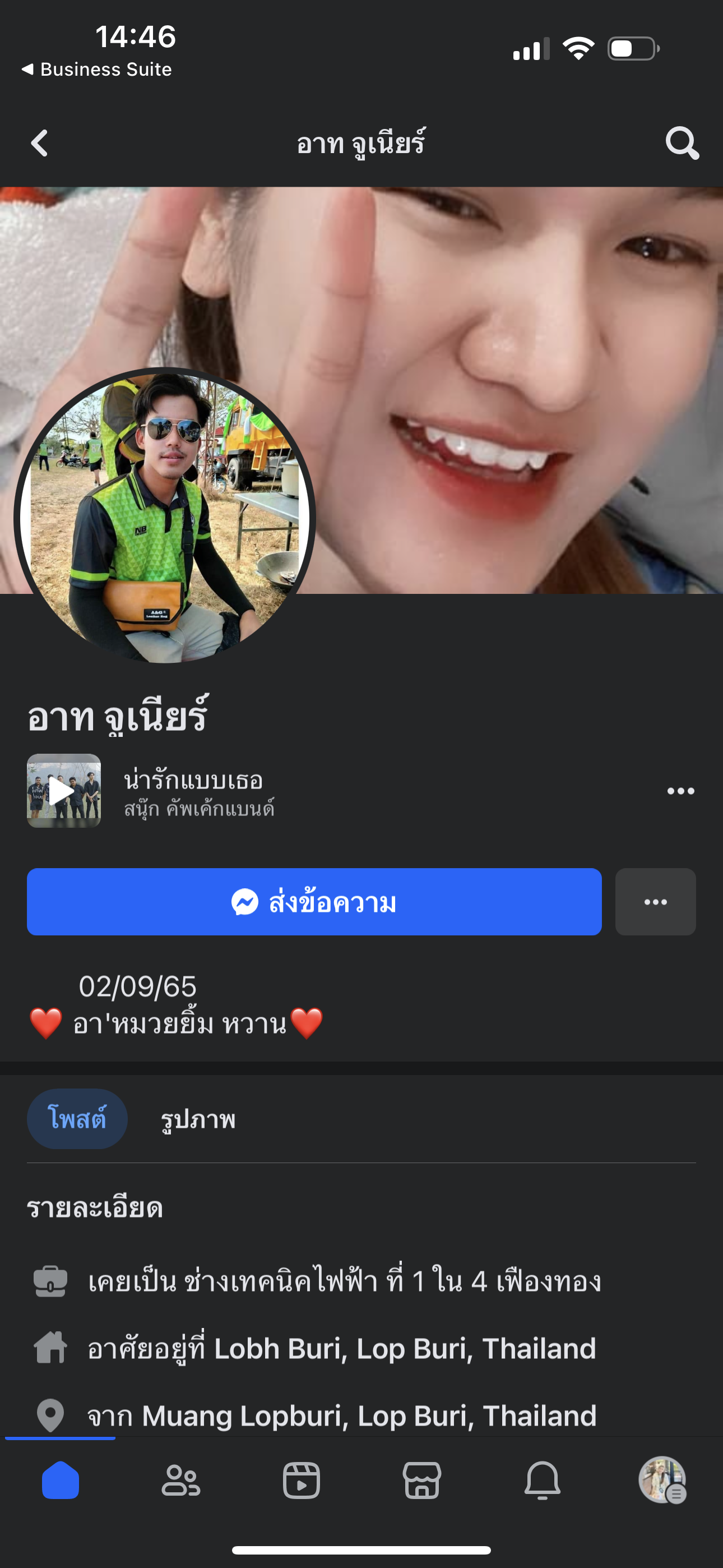The image size is (723, 1568).
Task: Return to Business Suite app
Action: pyautogui.click(x=98, y=70)
